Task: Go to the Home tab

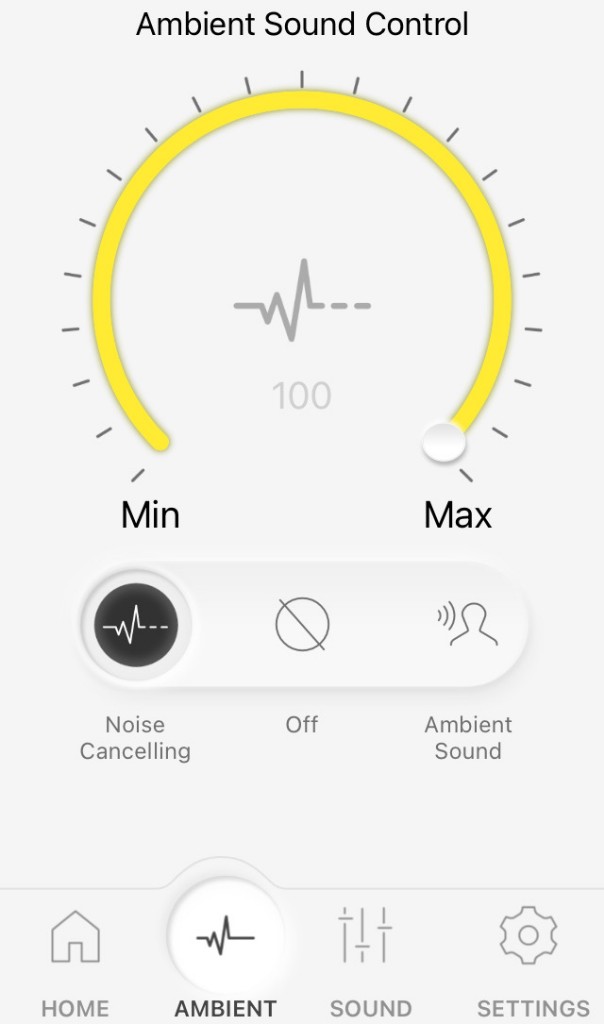Action: tap(75, 962)
